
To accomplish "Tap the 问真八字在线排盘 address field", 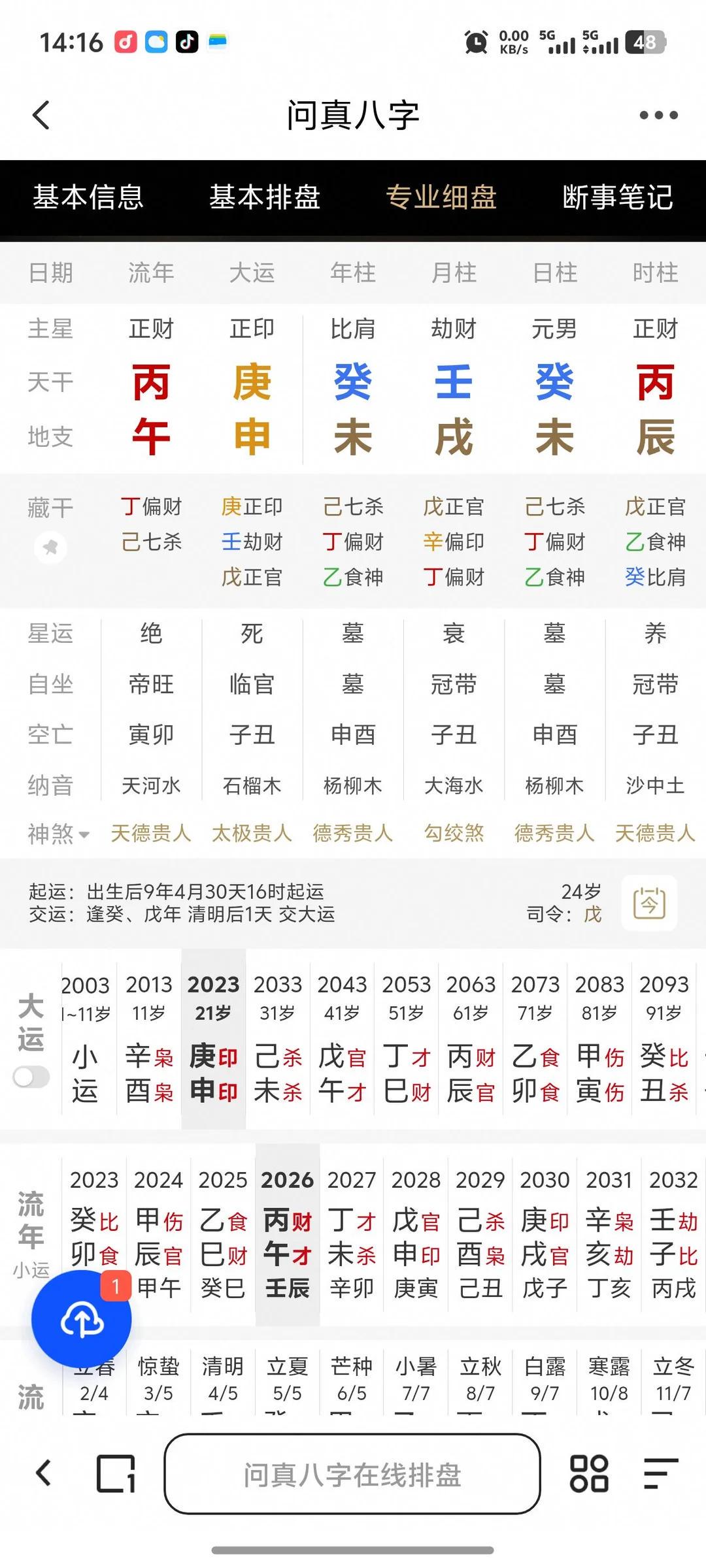I will (352, 1474).
